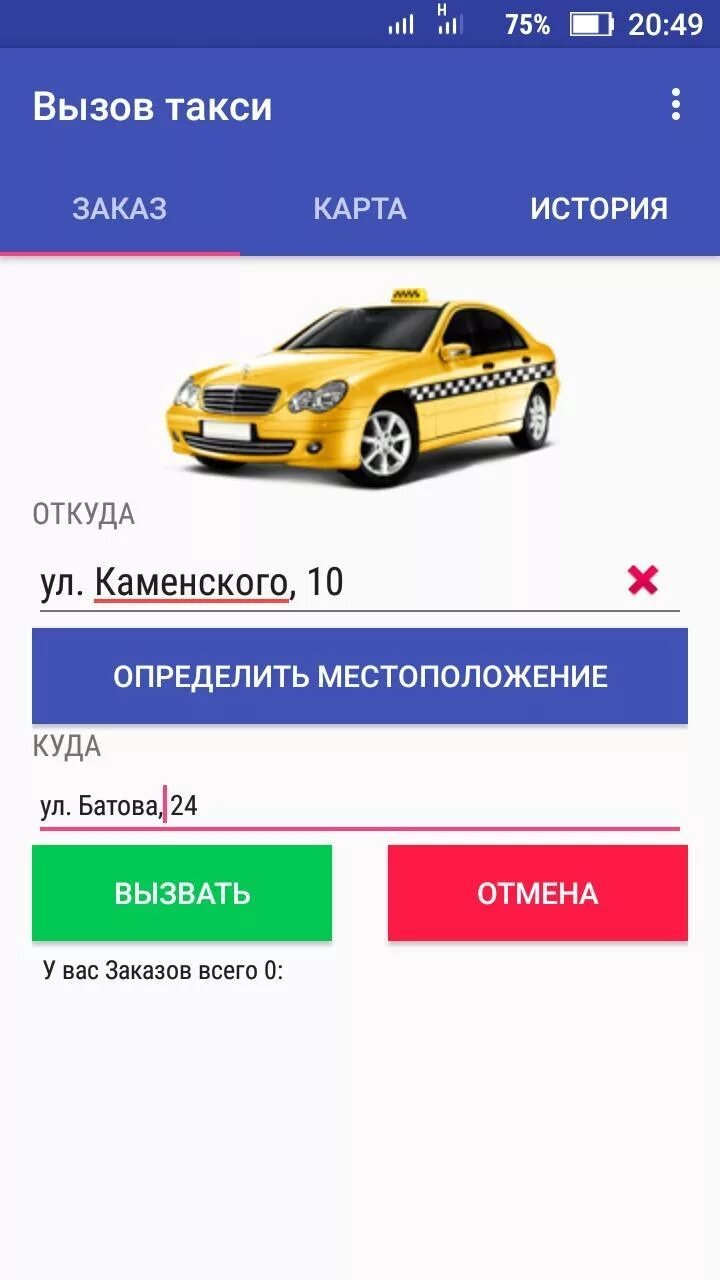The height and width of the screenshot is (1280, 720).
Task: Tap ОПРЕДЕЛИТЬ МЕСТОПОЛОЖЕНИЕ button
Action: [x=360, y=676]
